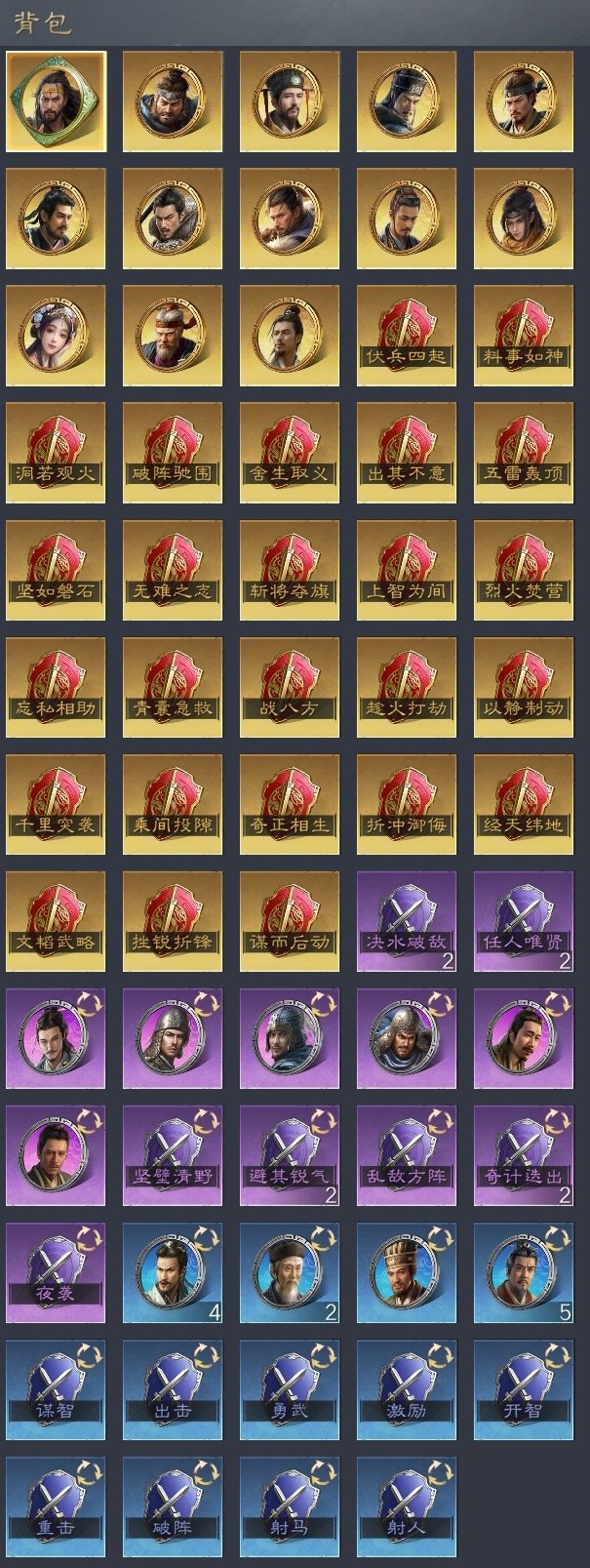The width and height of the screenshot is (590, 1568).
Task: Open the blue 谋智 tactic item
Action: coord(56,1388)
